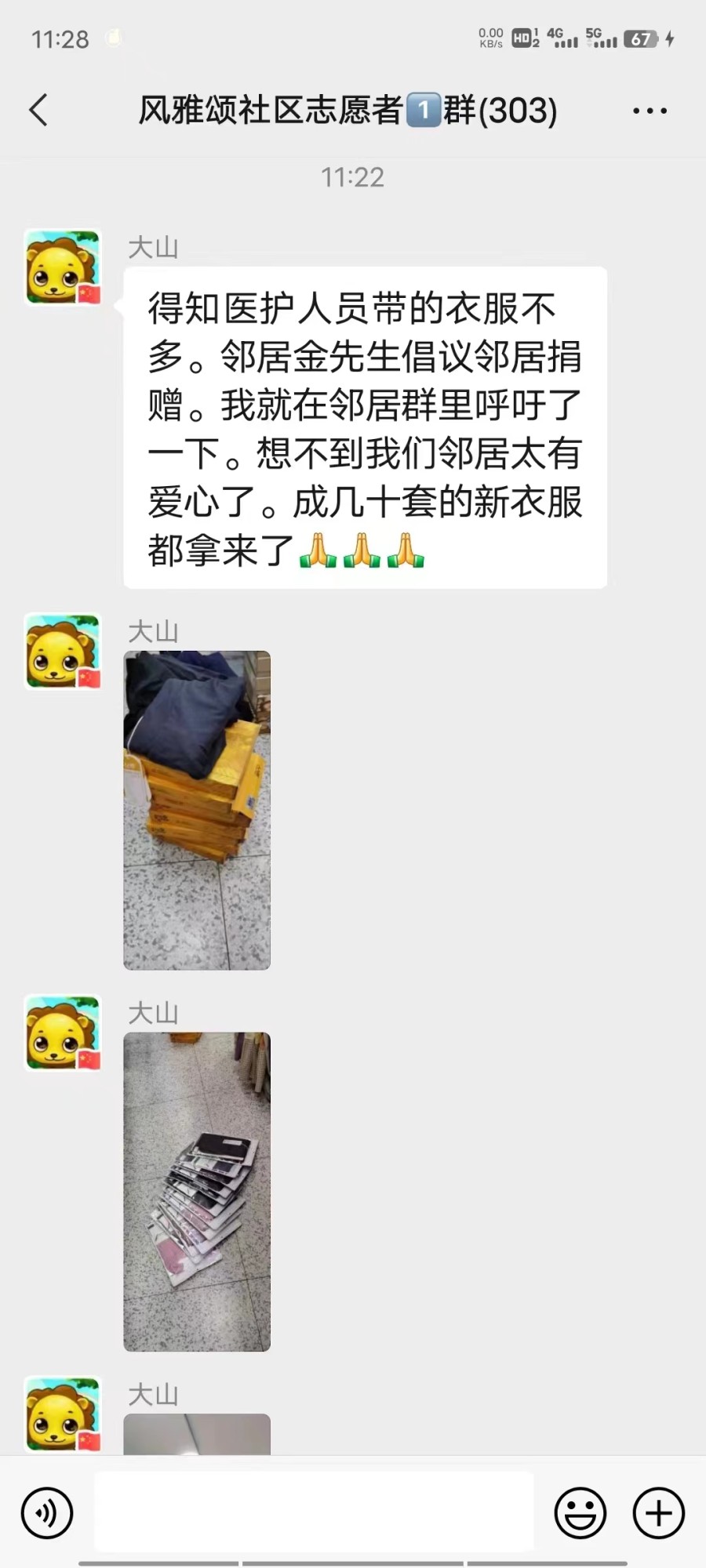
Task: Open the chat's three-dot menu
Action: [x=650, y=111]
